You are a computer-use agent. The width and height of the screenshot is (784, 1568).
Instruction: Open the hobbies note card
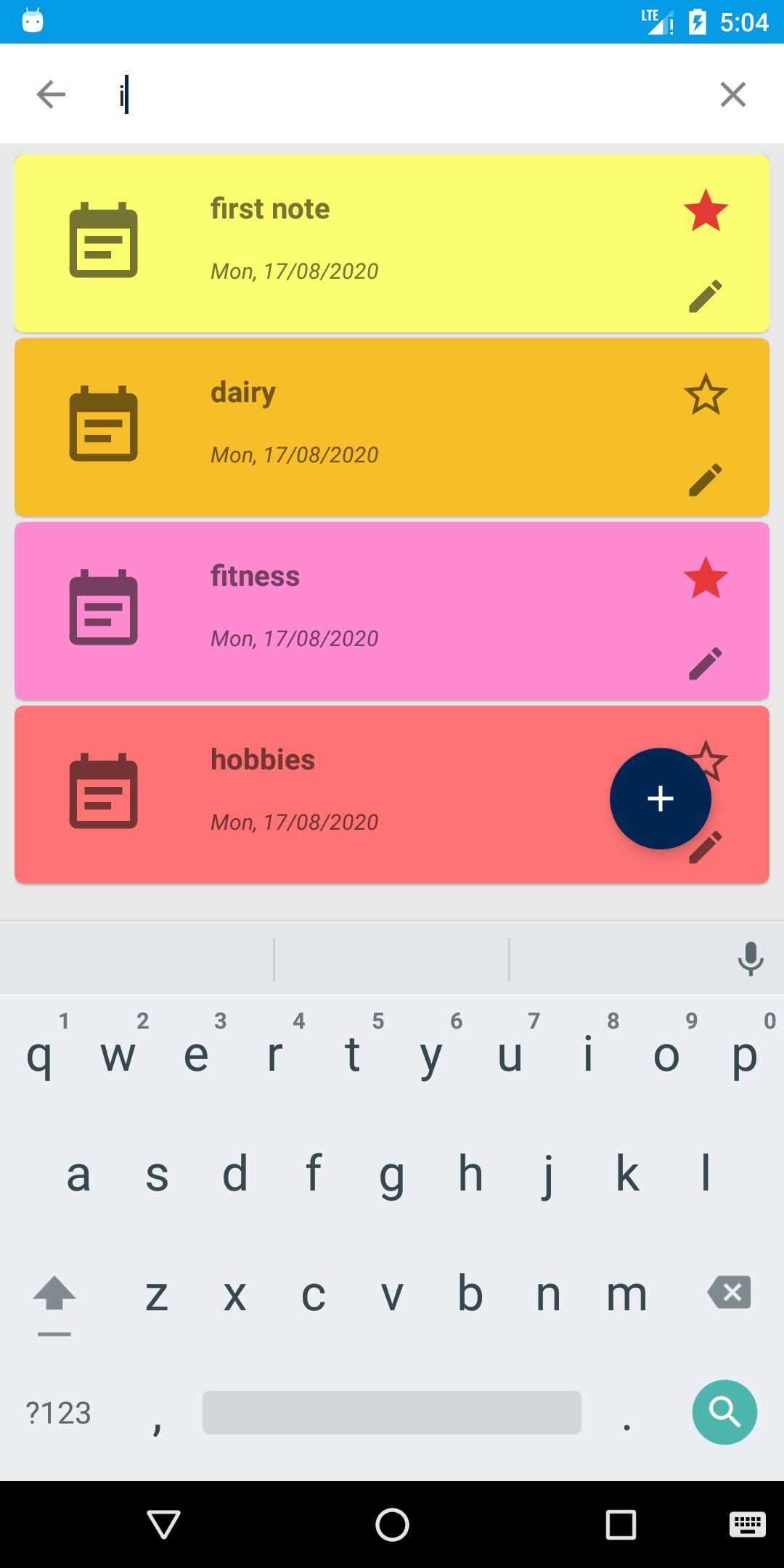363,795
